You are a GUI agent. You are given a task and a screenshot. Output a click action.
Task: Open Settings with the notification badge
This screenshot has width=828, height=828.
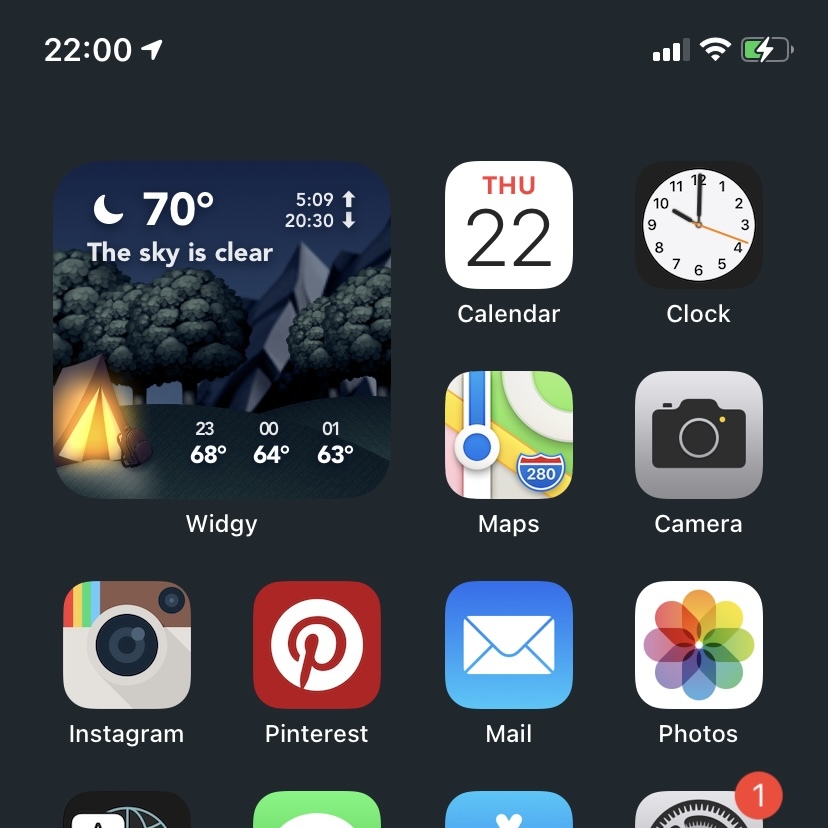tap(698, 812)
